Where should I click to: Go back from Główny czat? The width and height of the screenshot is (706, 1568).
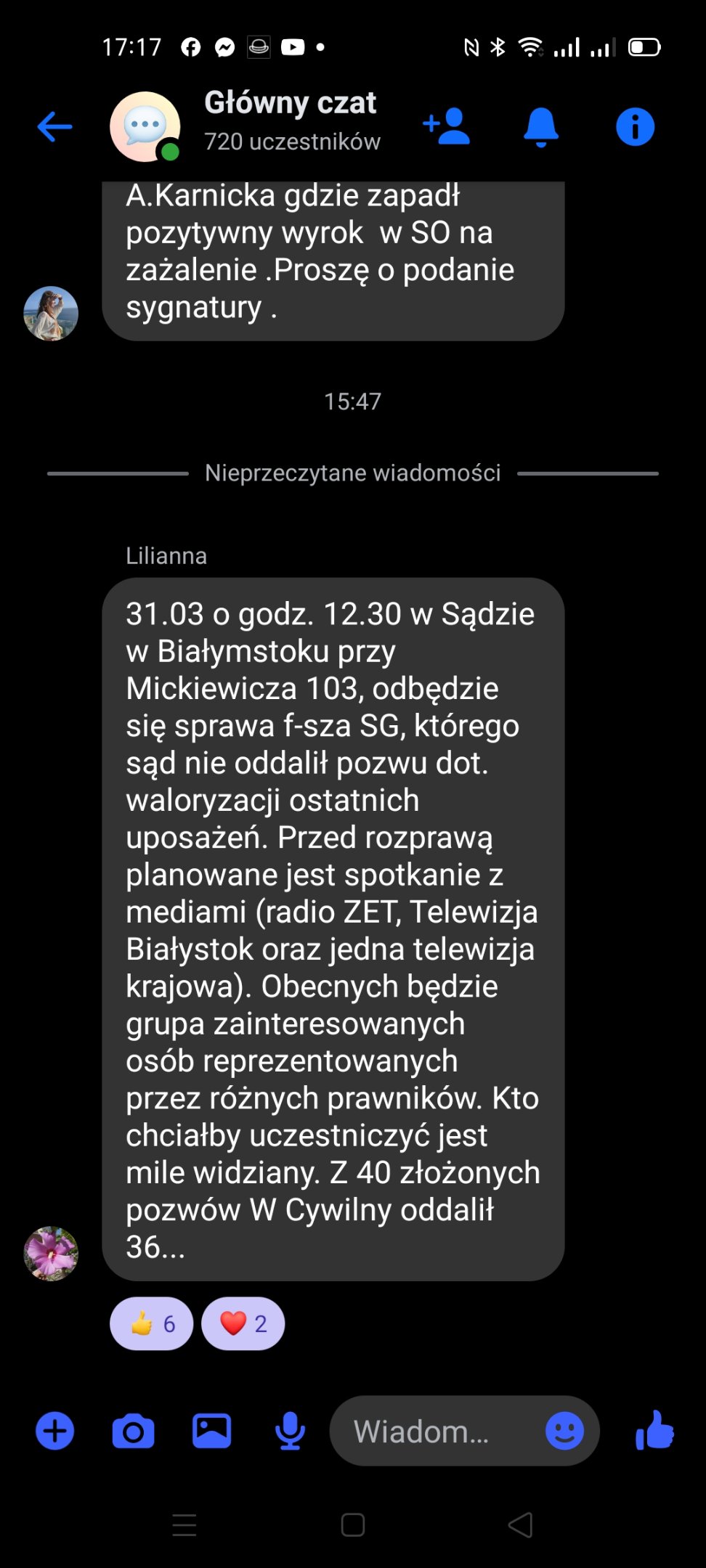55,127
